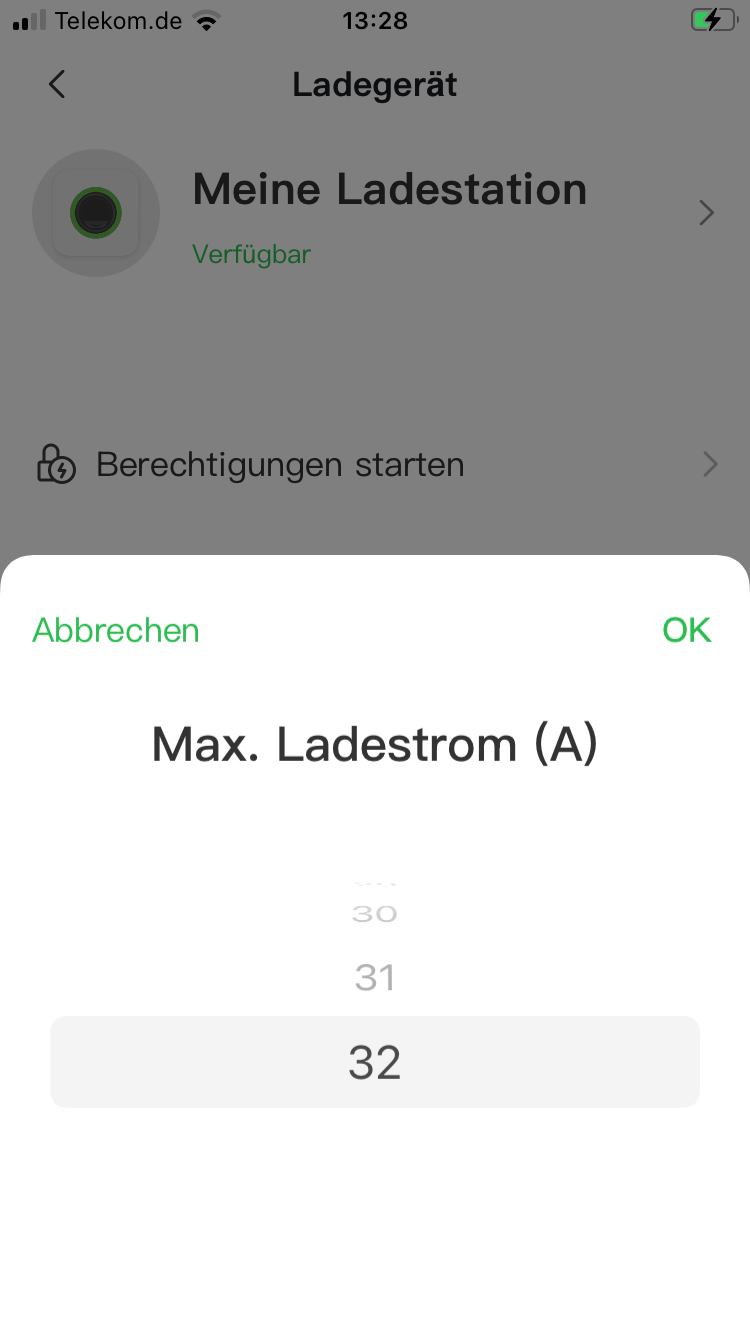750x1334 pixels.
Task: Confirm the max charging current with OK
Action: [x=686, y=630]
